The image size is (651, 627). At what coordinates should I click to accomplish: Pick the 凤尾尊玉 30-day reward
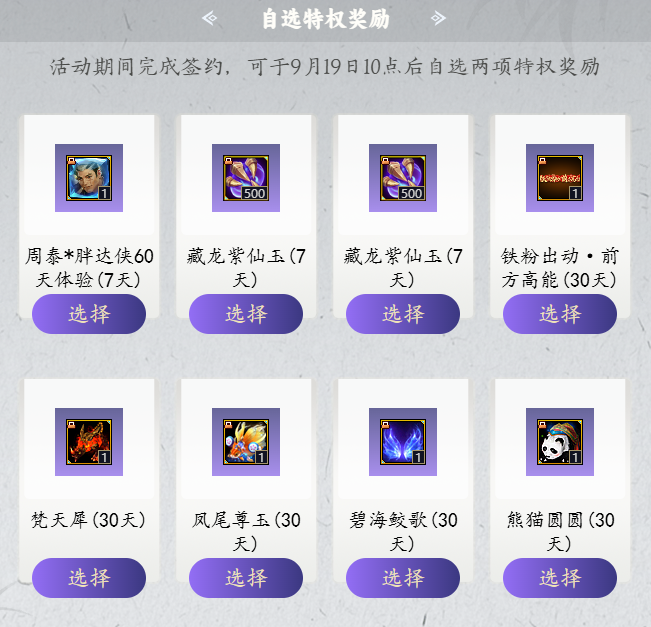(246, 578)
